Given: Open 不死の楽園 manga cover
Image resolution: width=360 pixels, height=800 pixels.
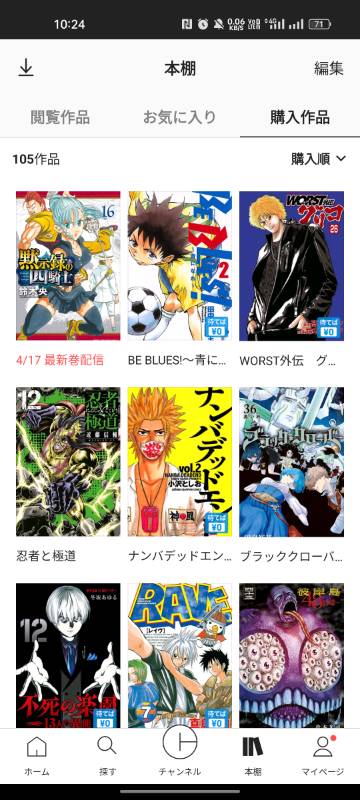Looking at the screenshot, I should [68, 656].
